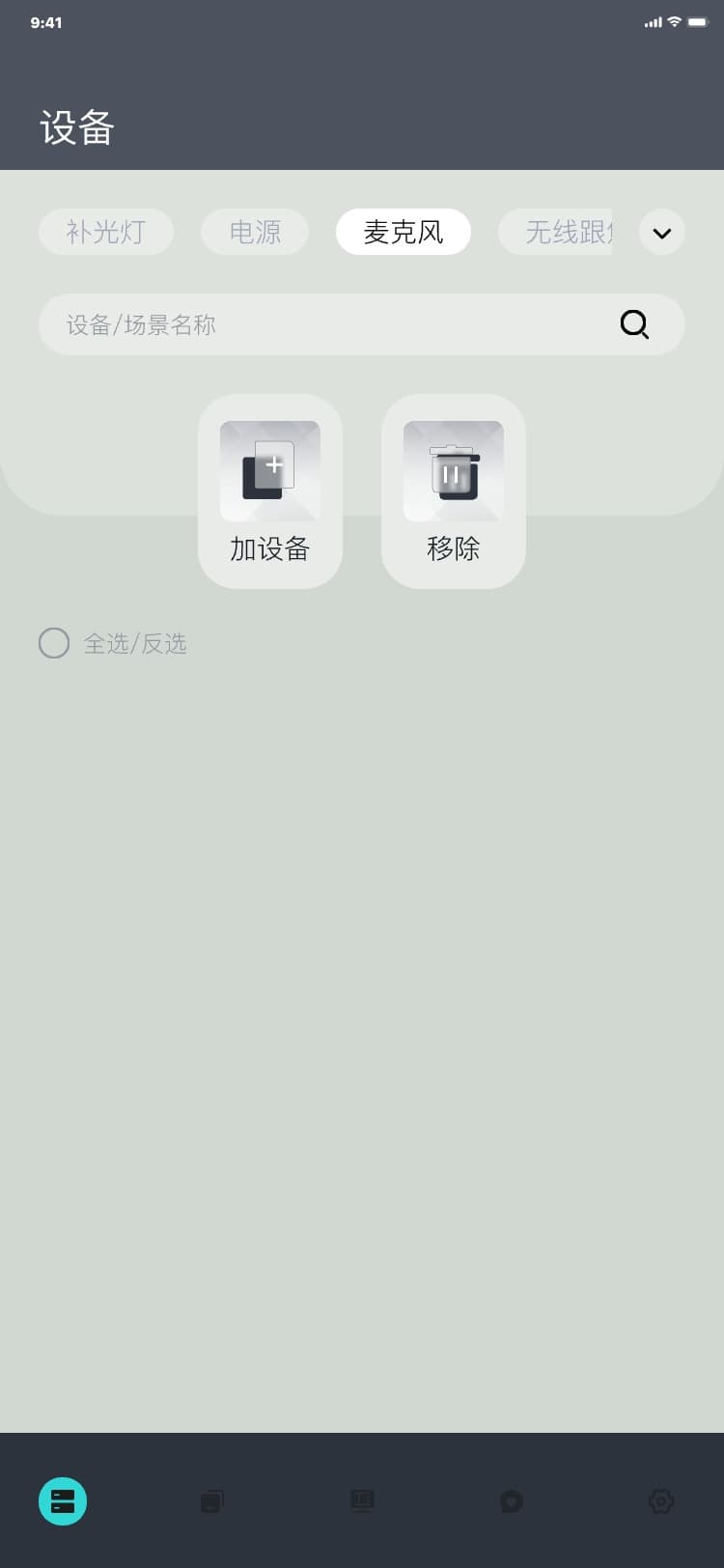724x1568 pixels.
Task: Select the 电源 category tab
Action: tap(255, 232)
